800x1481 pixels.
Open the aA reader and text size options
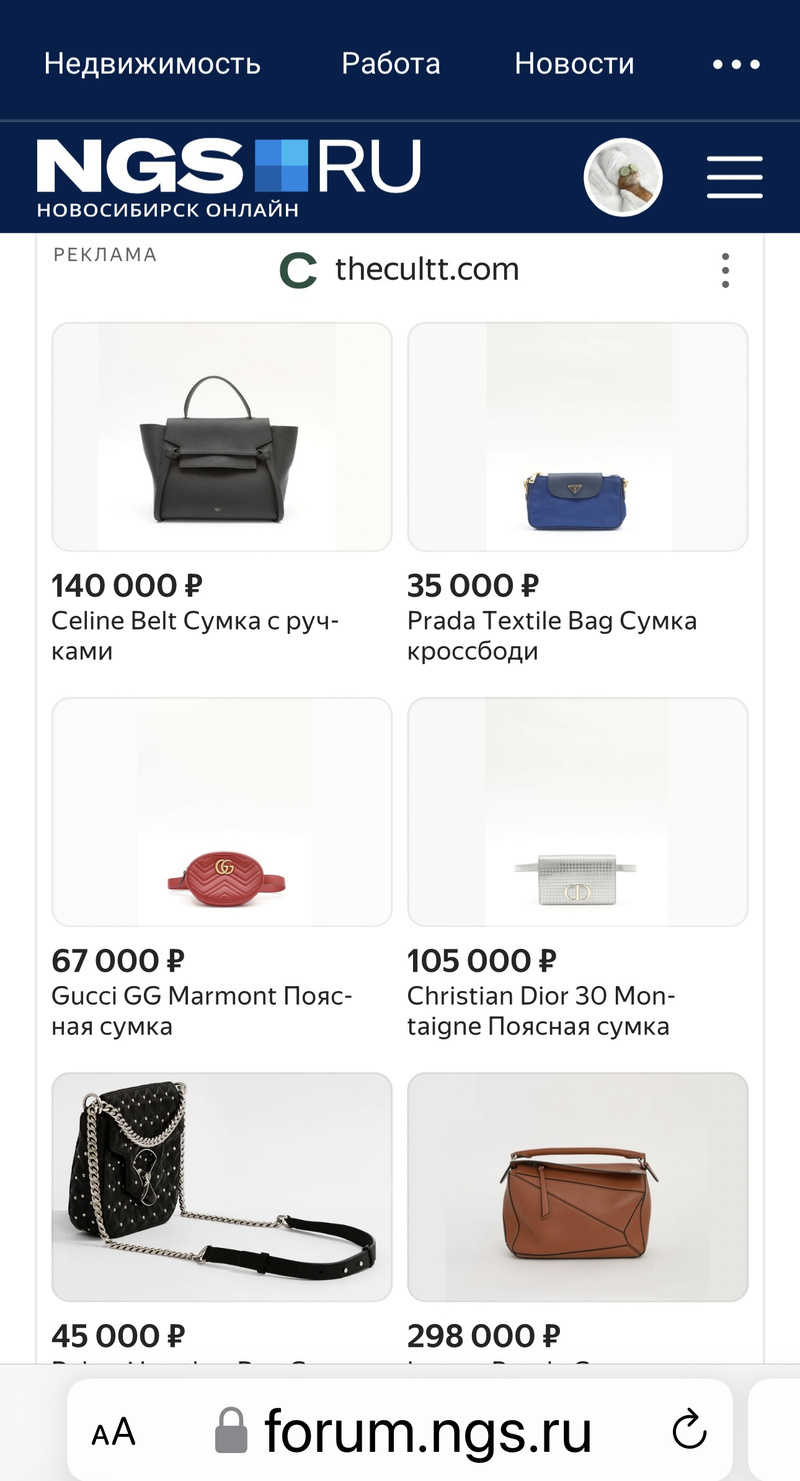pos(113,1432)
